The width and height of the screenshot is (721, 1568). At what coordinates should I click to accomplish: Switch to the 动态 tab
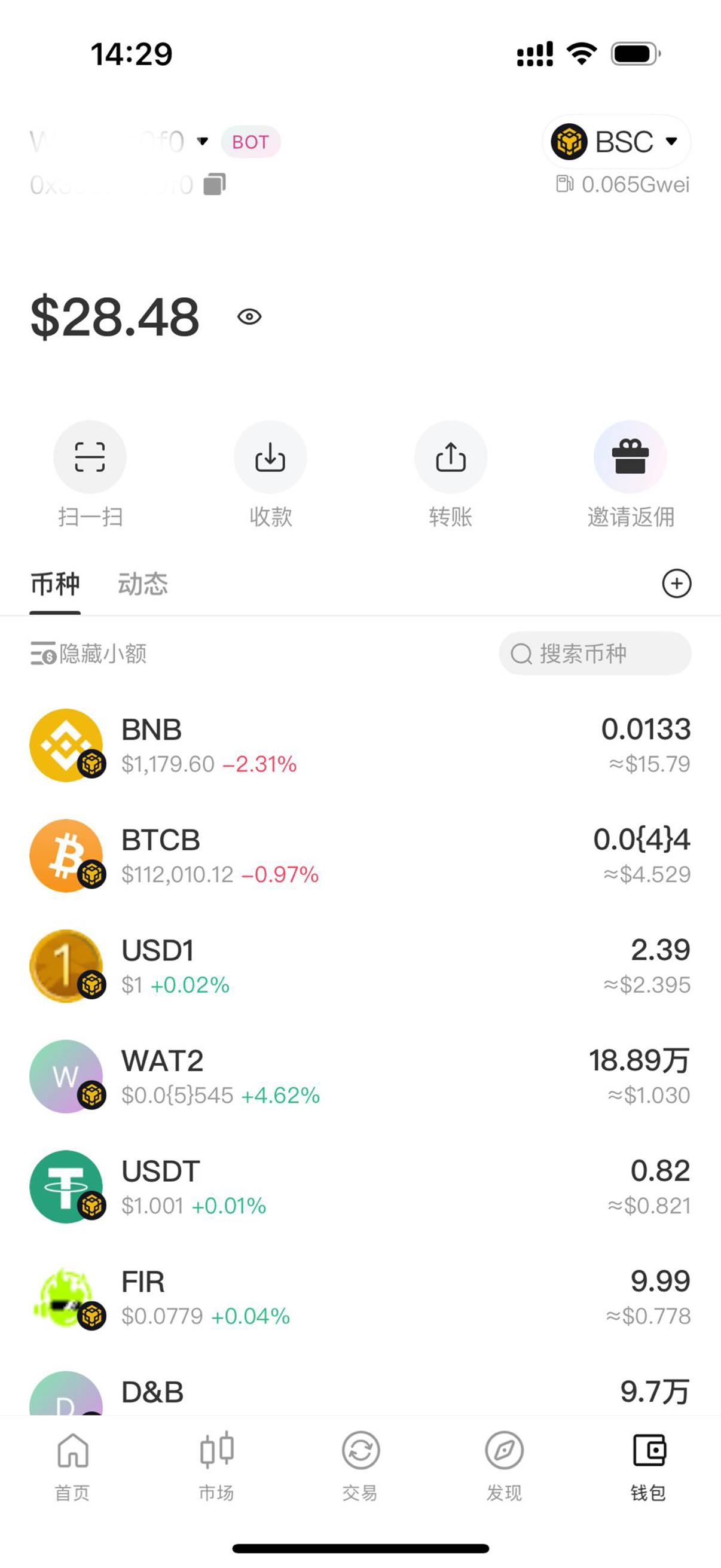tap(142, 584)
